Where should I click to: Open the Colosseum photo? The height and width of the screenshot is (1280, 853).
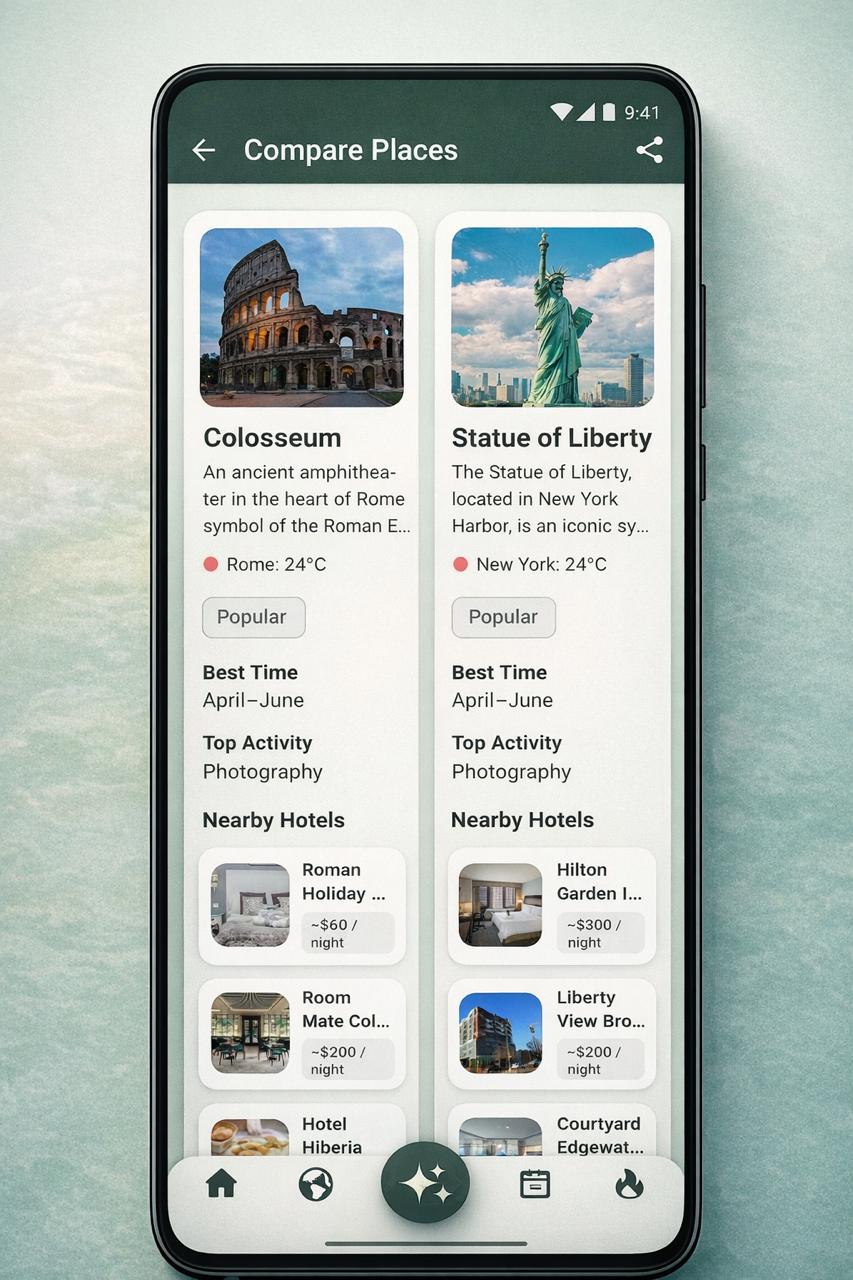[301, 317]
